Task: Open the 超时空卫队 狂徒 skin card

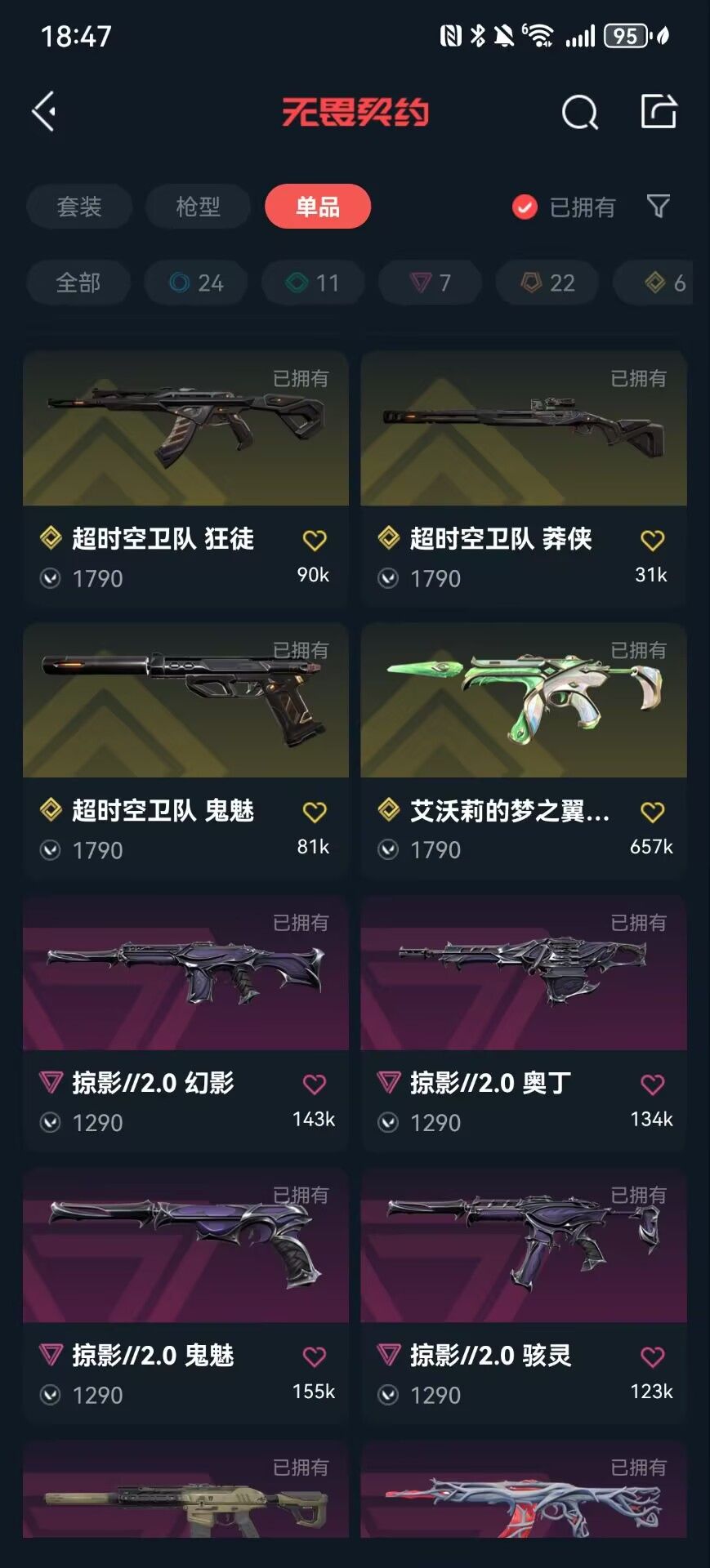Action: point(185,478)
